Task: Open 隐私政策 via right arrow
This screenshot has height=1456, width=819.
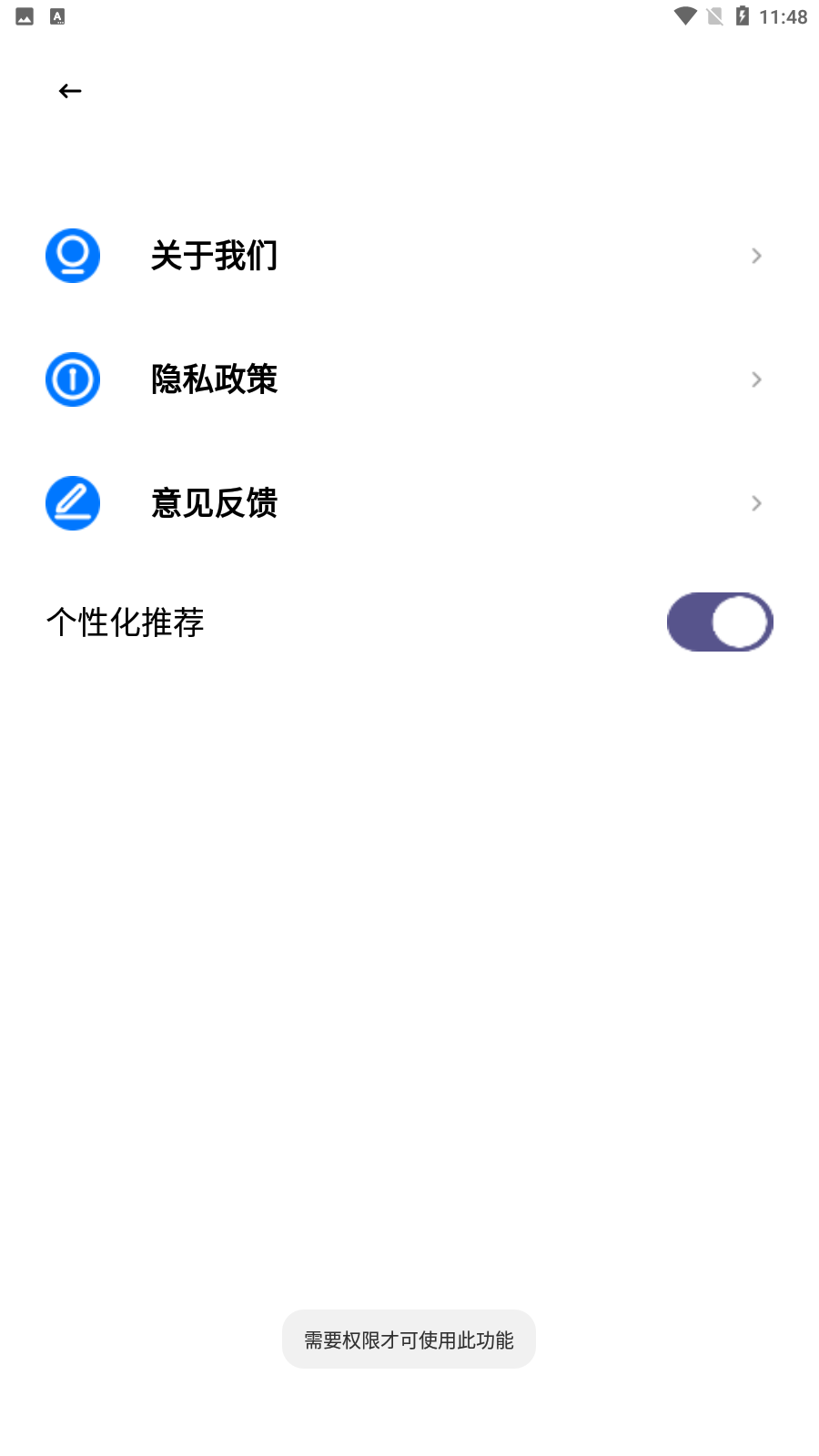Action: pyautogui.click(x=756, y=379)
